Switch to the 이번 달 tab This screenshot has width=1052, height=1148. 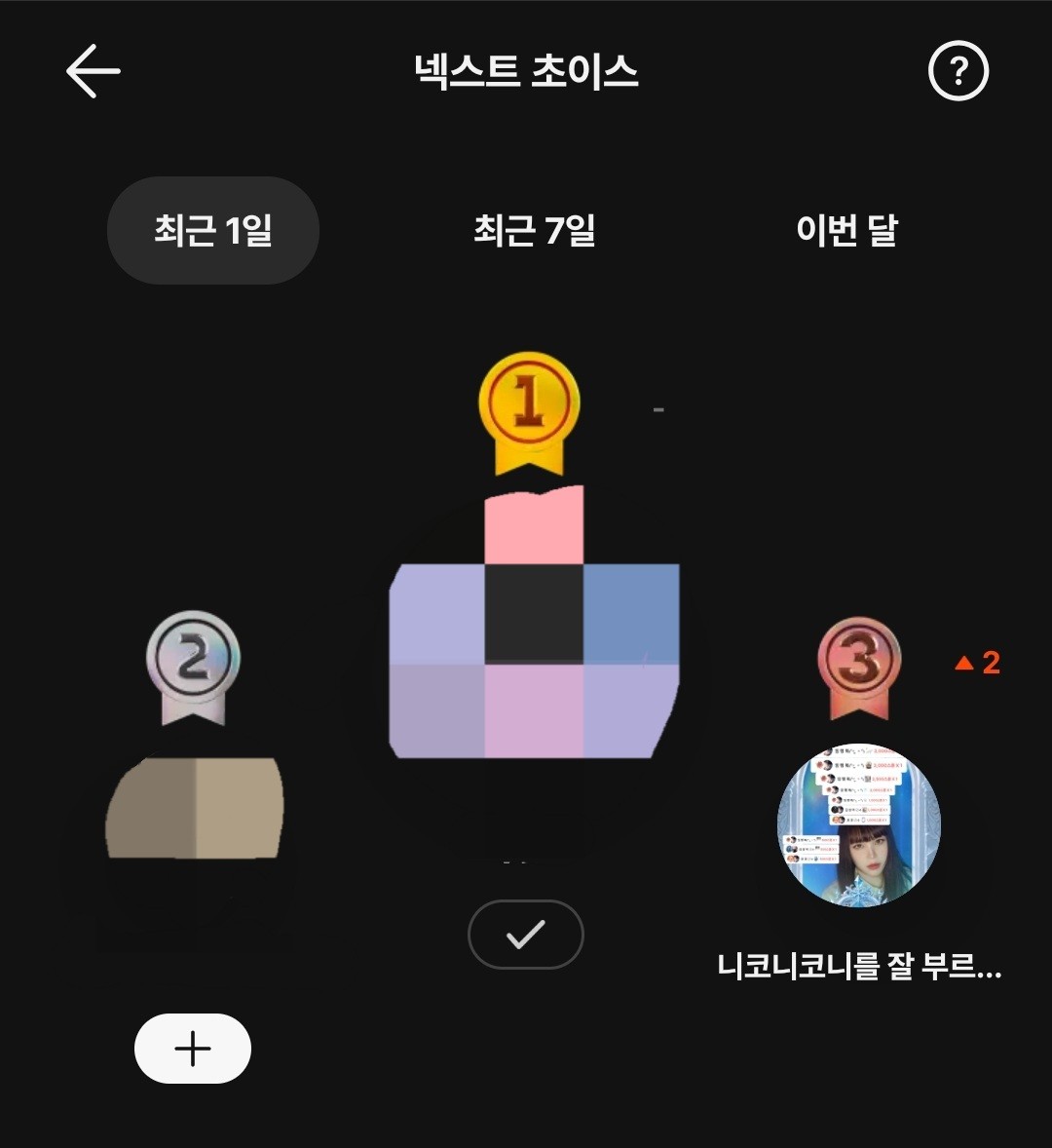(846, 231)
